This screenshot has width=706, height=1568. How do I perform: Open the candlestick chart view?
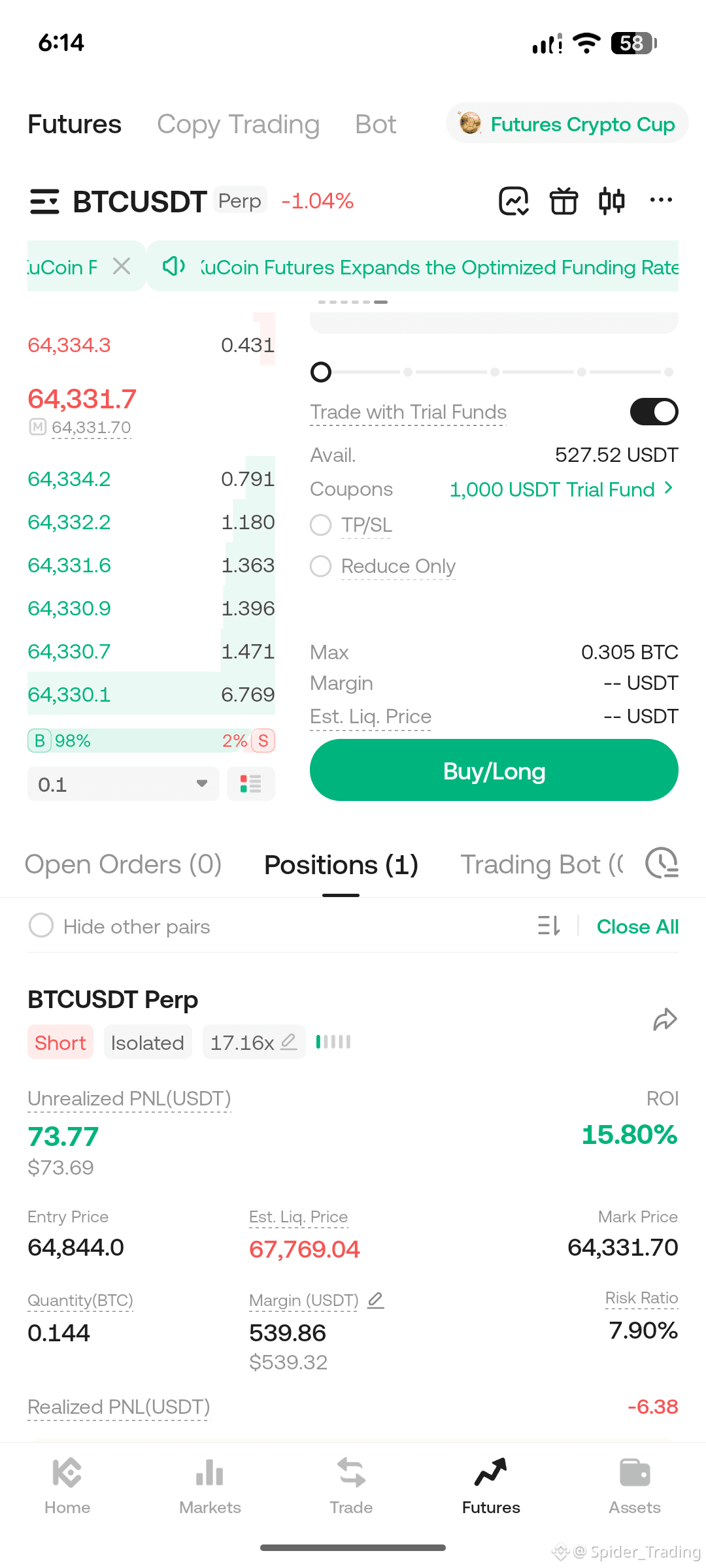[x=612, y=201]
